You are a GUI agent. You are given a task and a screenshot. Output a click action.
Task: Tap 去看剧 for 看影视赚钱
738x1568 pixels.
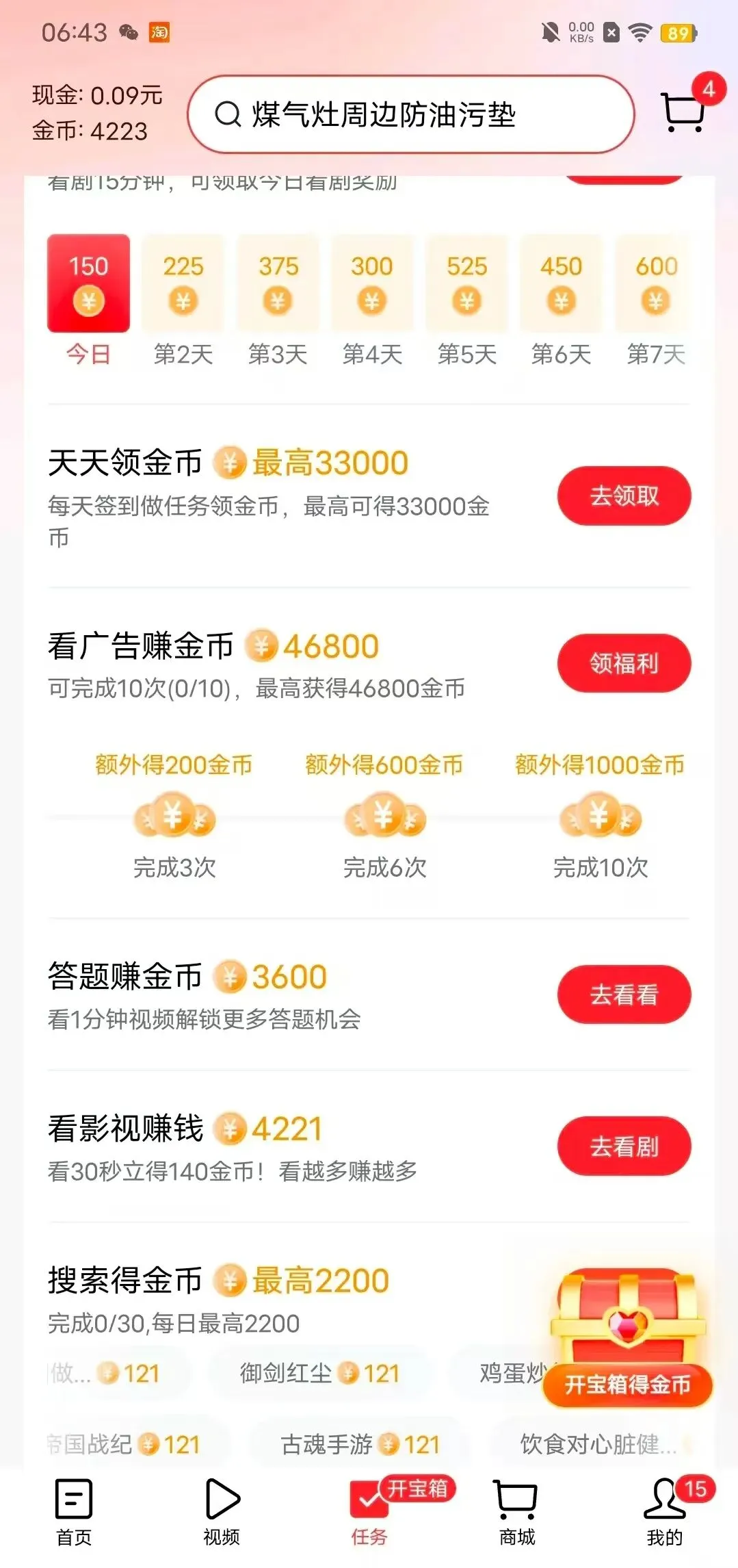(x=624, y=1146)
